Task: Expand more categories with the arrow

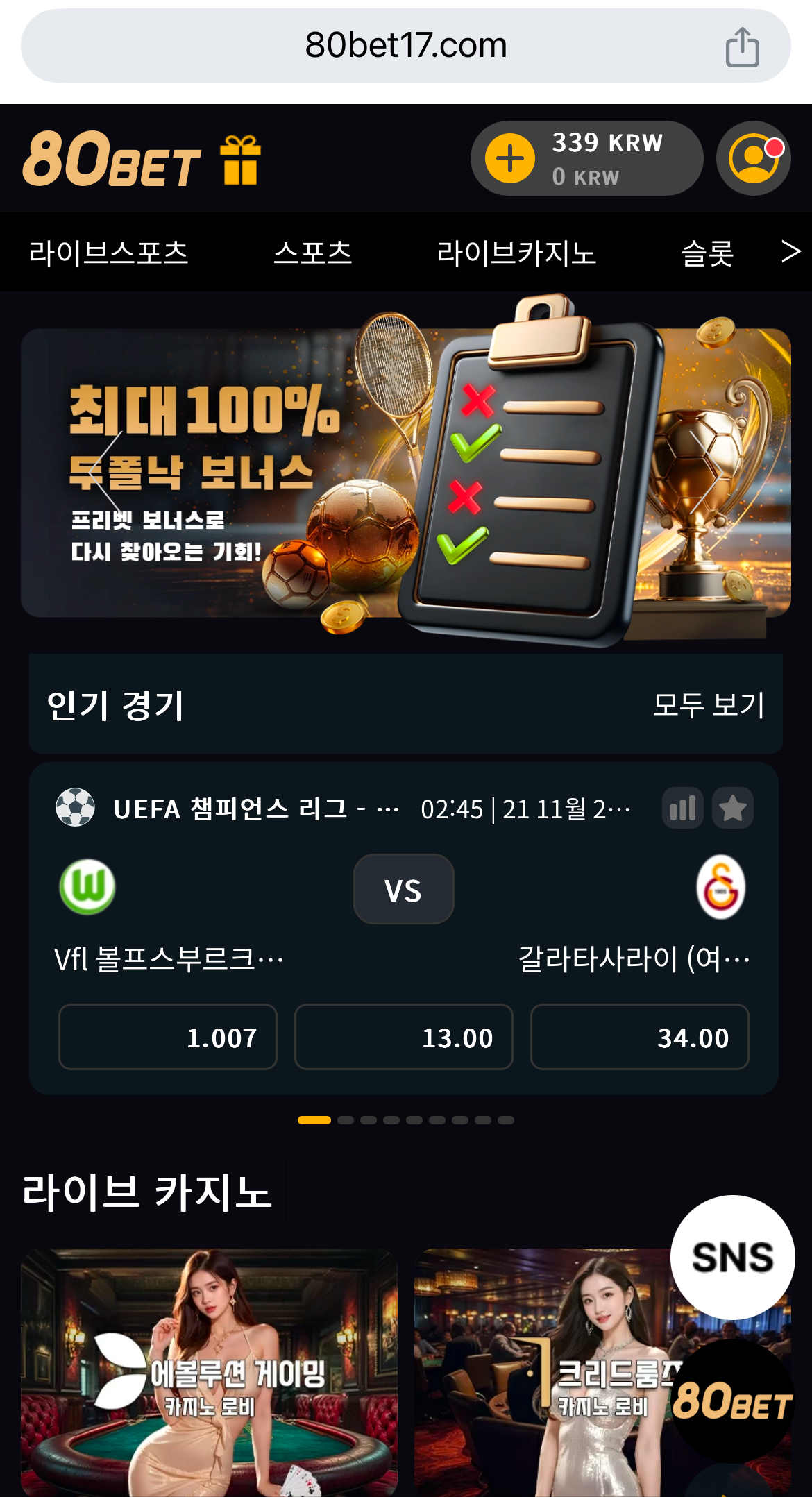Action: pos(790,251)
